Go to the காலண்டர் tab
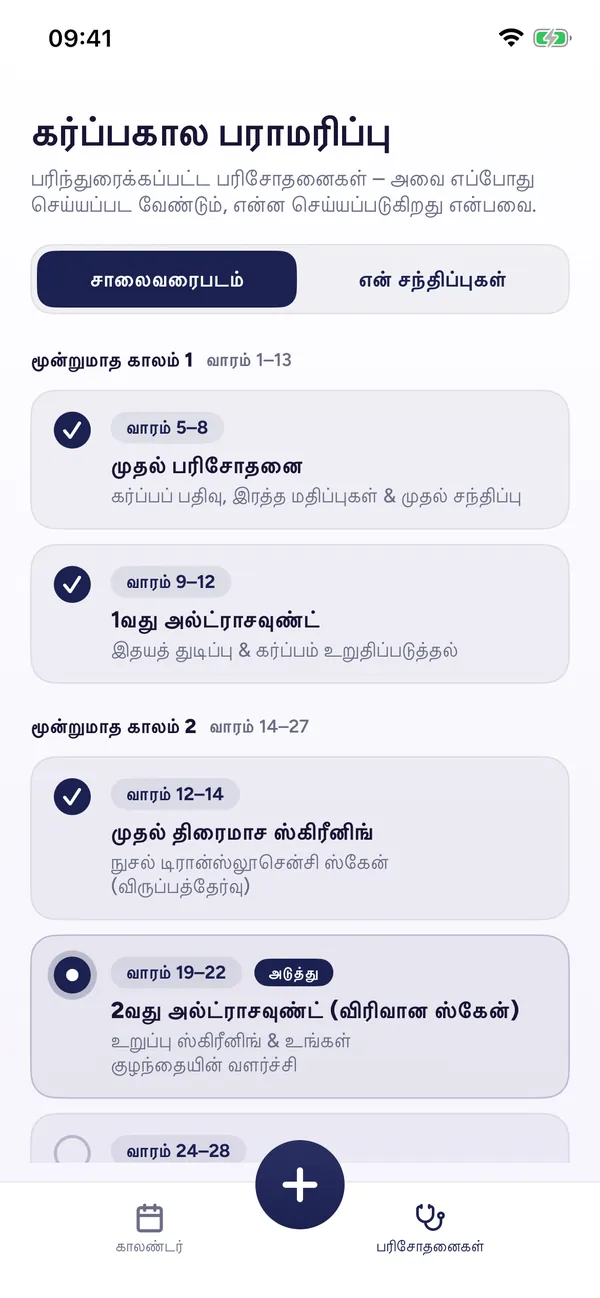 149,1229
